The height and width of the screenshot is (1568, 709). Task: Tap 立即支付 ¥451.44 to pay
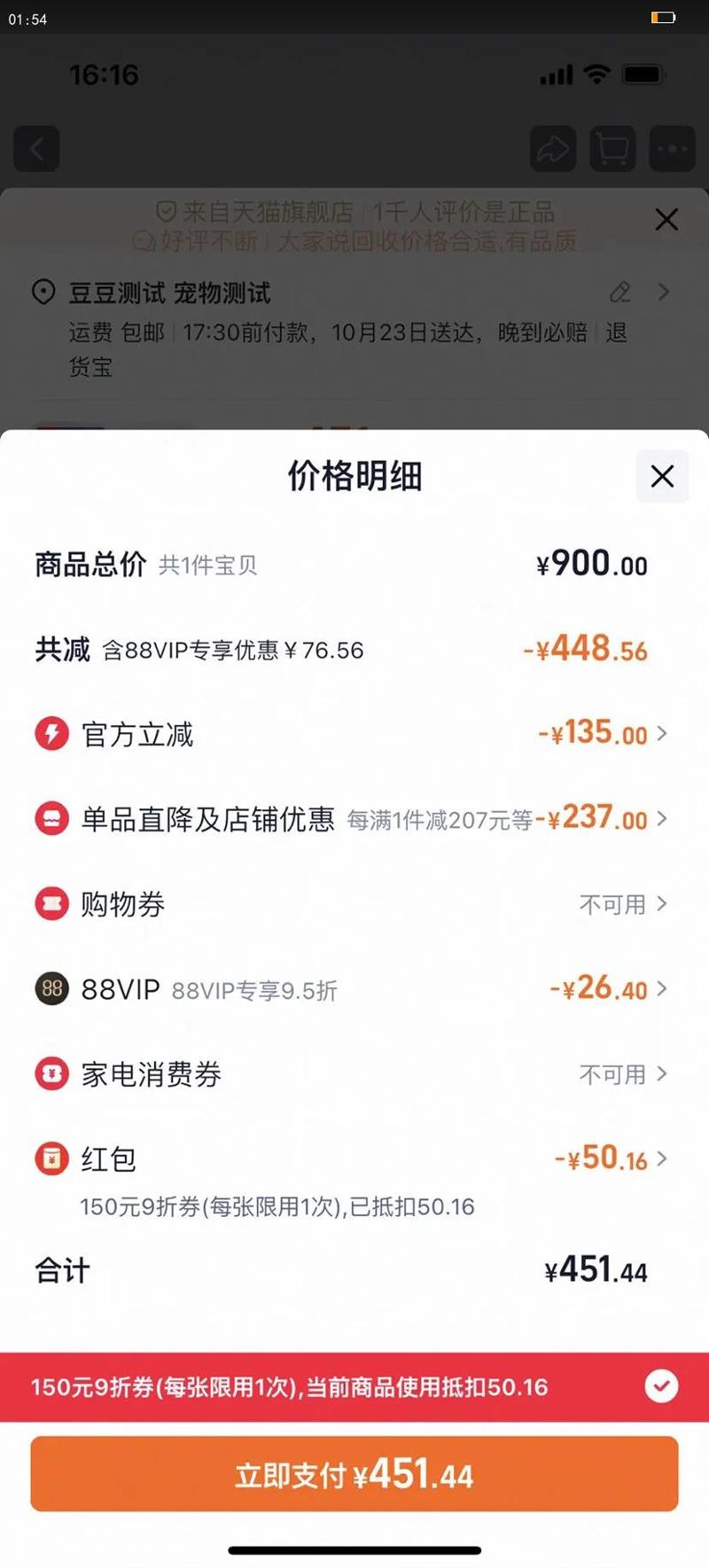(x=354, y=1474)
